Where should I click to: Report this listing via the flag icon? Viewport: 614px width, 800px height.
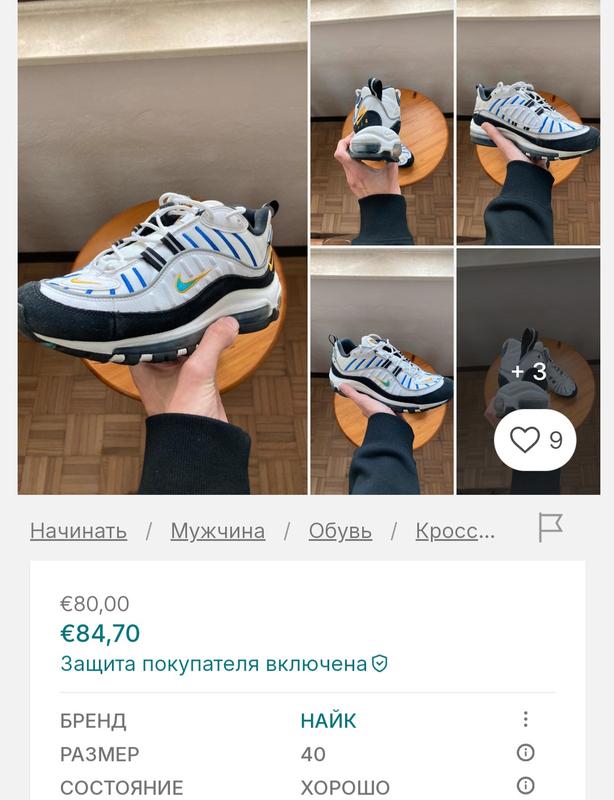[x=550, y=527]
